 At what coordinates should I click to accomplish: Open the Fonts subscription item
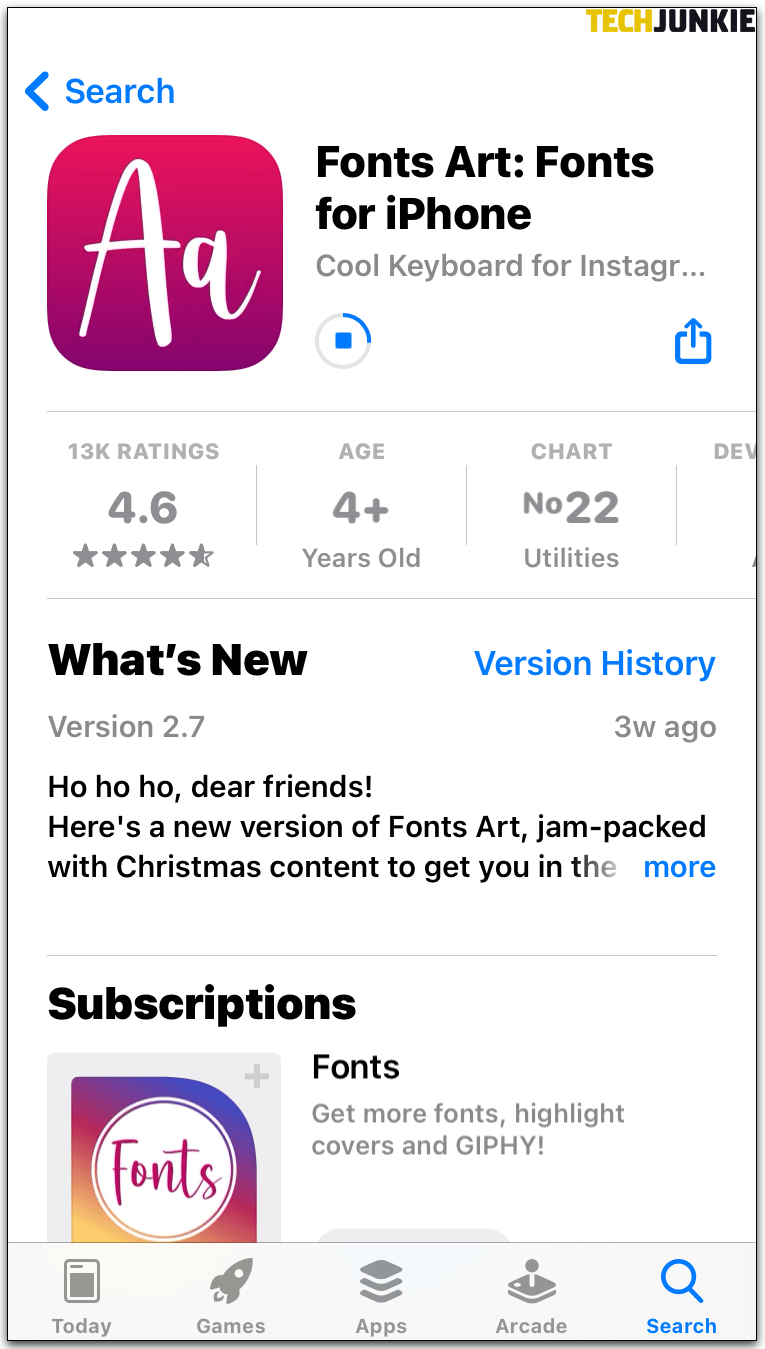[x=357, y=1067]
